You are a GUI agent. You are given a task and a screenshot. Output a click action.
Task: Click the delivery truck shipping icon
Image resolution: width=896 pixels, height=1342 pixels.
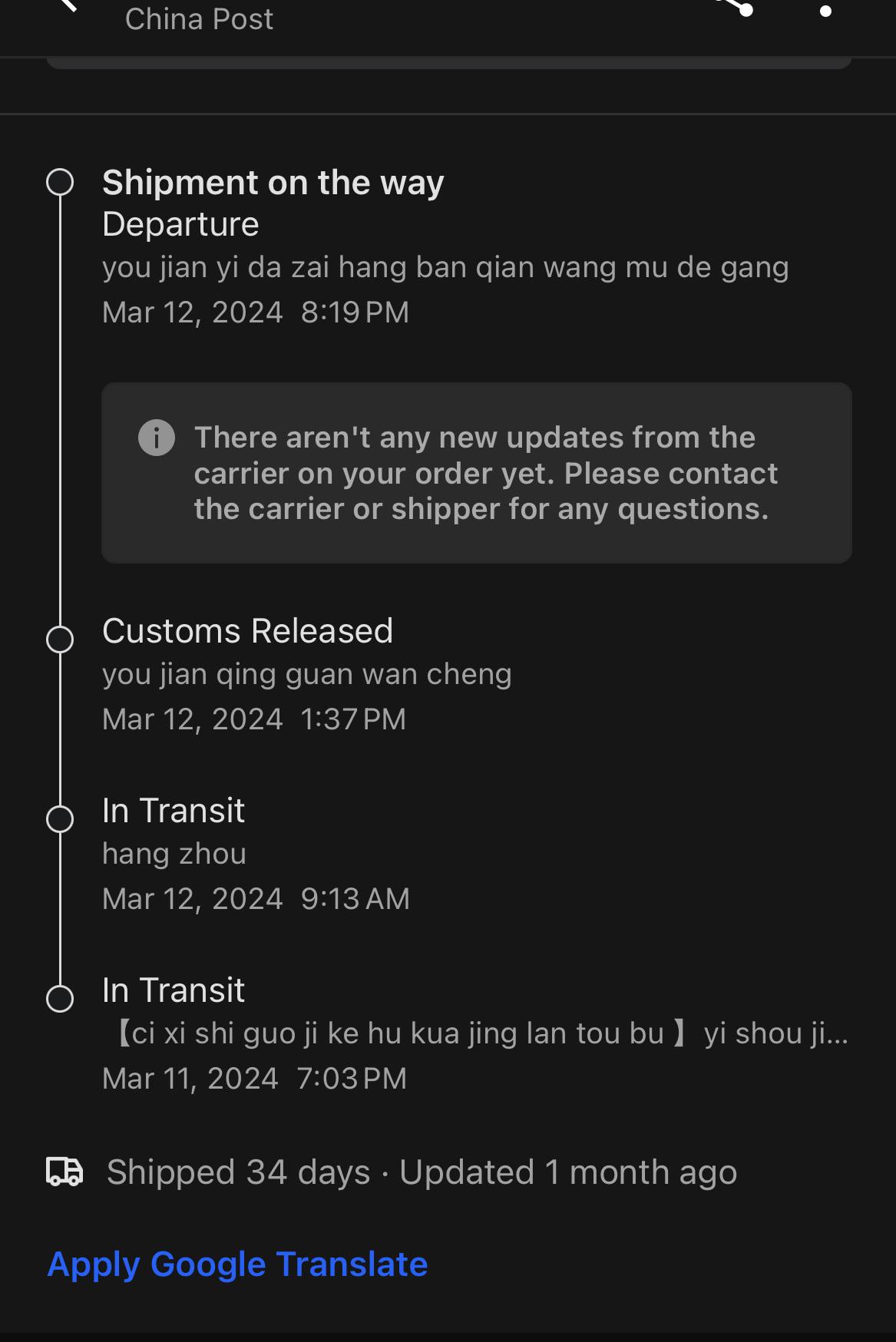tap(64, 1172)
